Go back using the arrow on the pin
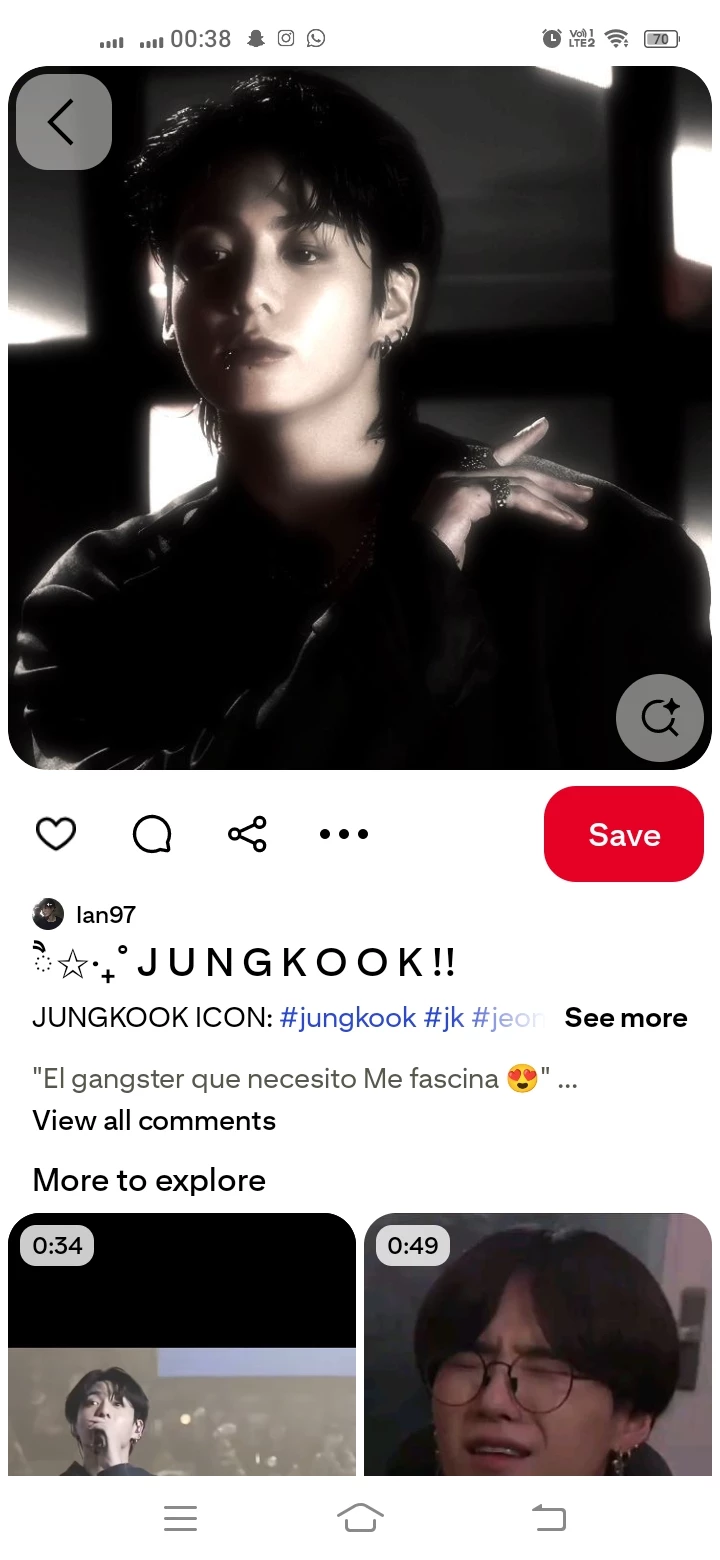 tap(63, 122)
